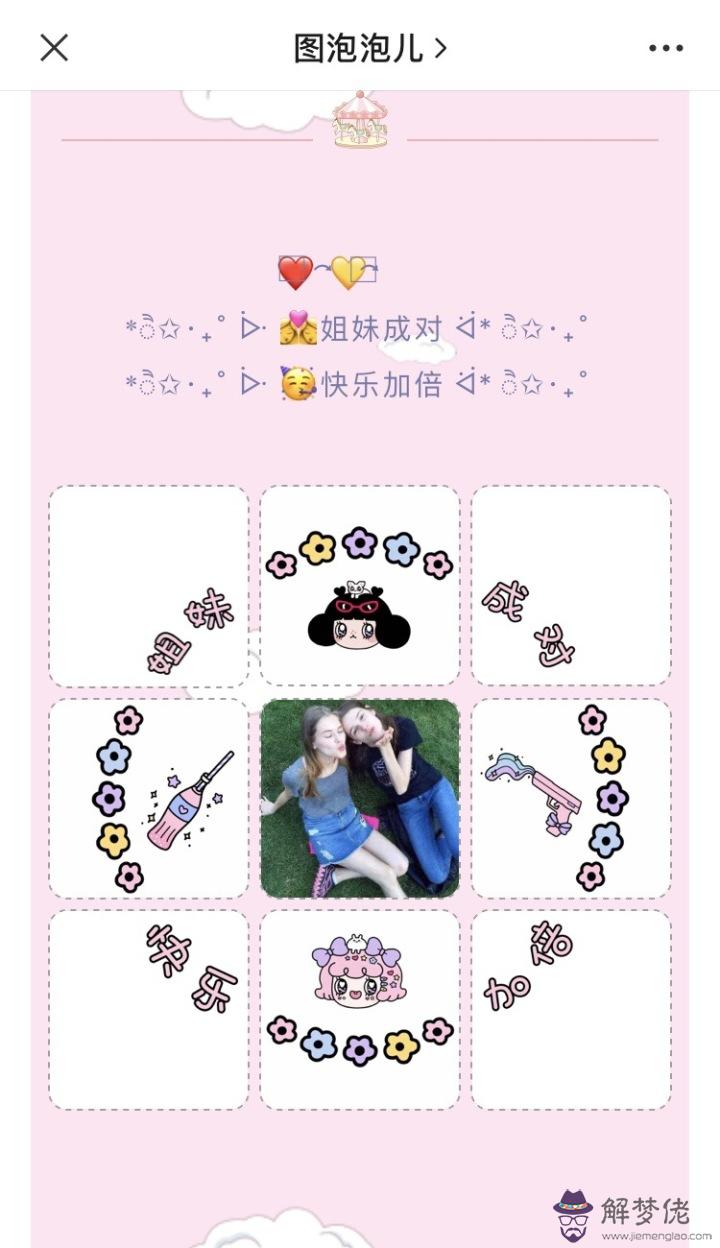This screenshot has height=1248, width=720.
Task: Close the article page
Action: point(54,47)
